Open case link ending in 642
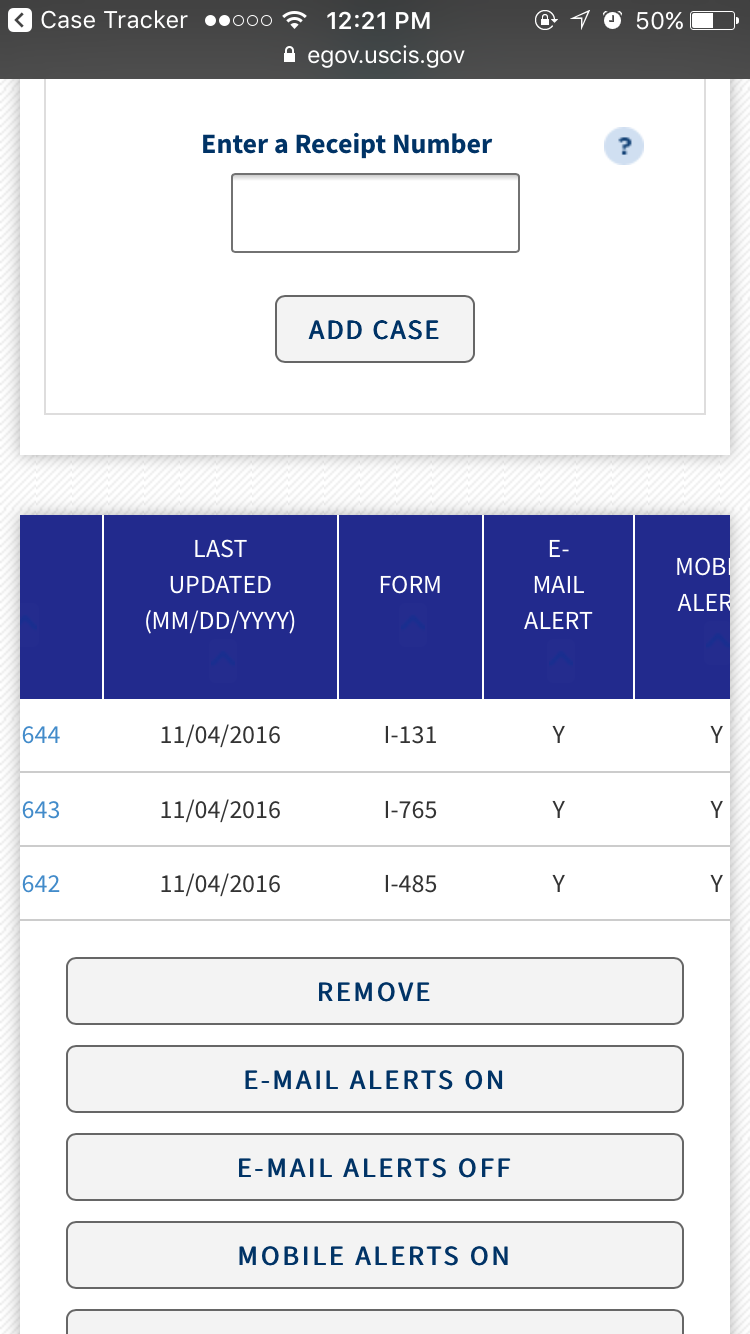Screen dimensions: 750x1334 click(x=41, y=883)
